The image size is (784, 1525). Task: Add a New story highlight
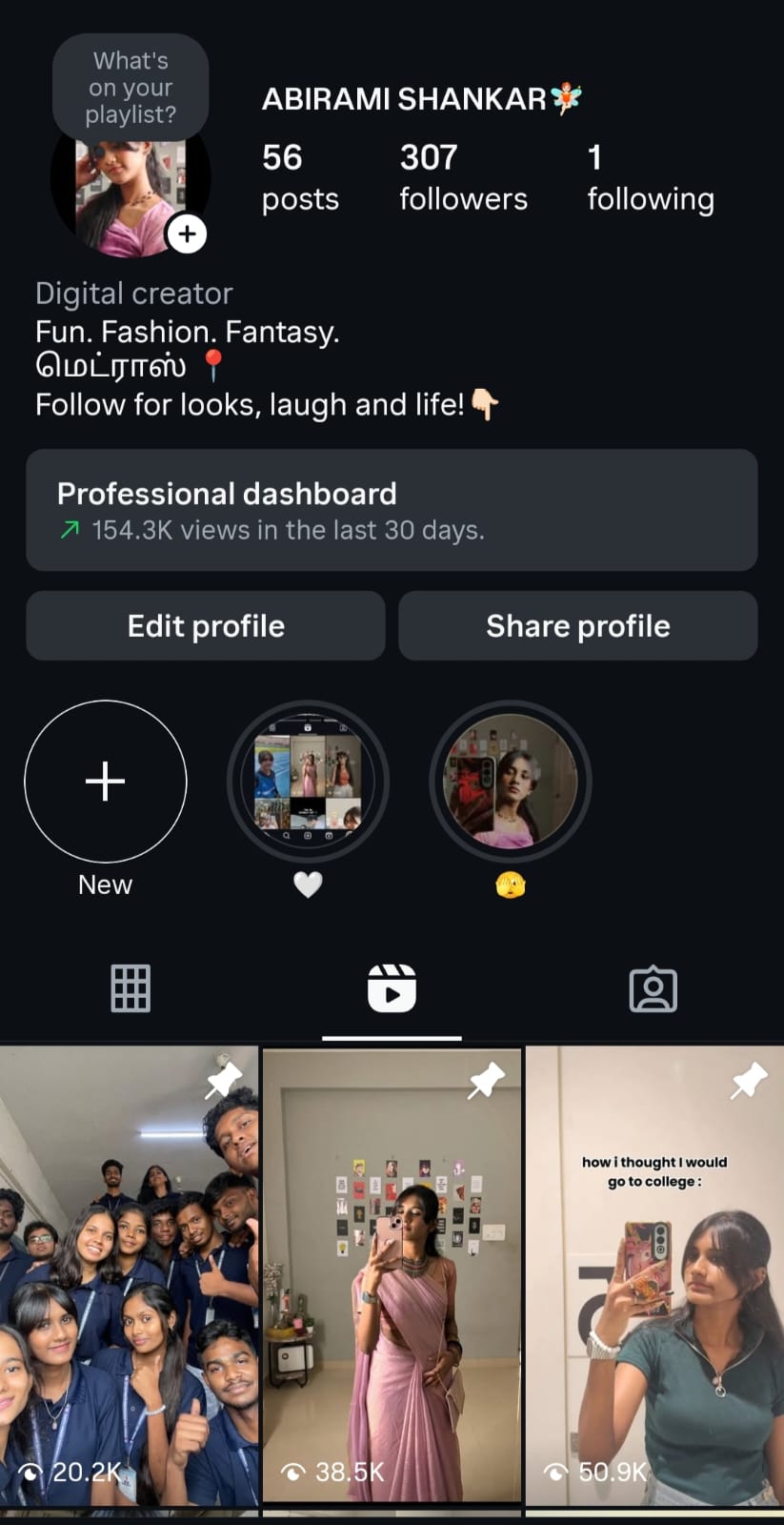point(106,782)
